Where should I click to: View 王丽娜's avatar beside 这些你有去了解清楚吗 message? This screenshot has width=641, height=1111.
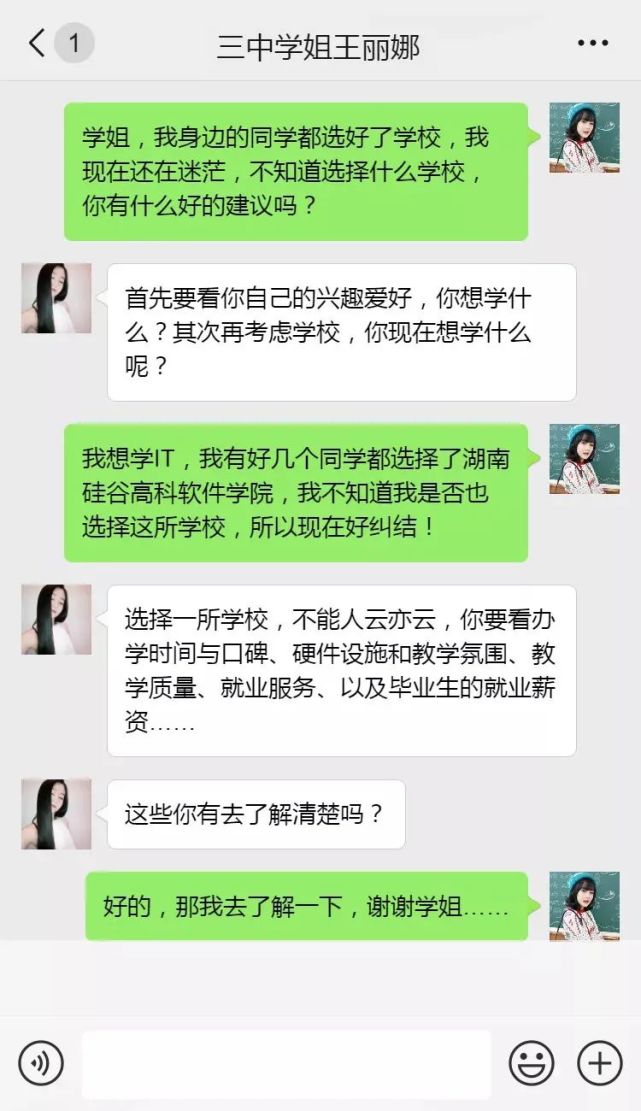click(56, 814)
